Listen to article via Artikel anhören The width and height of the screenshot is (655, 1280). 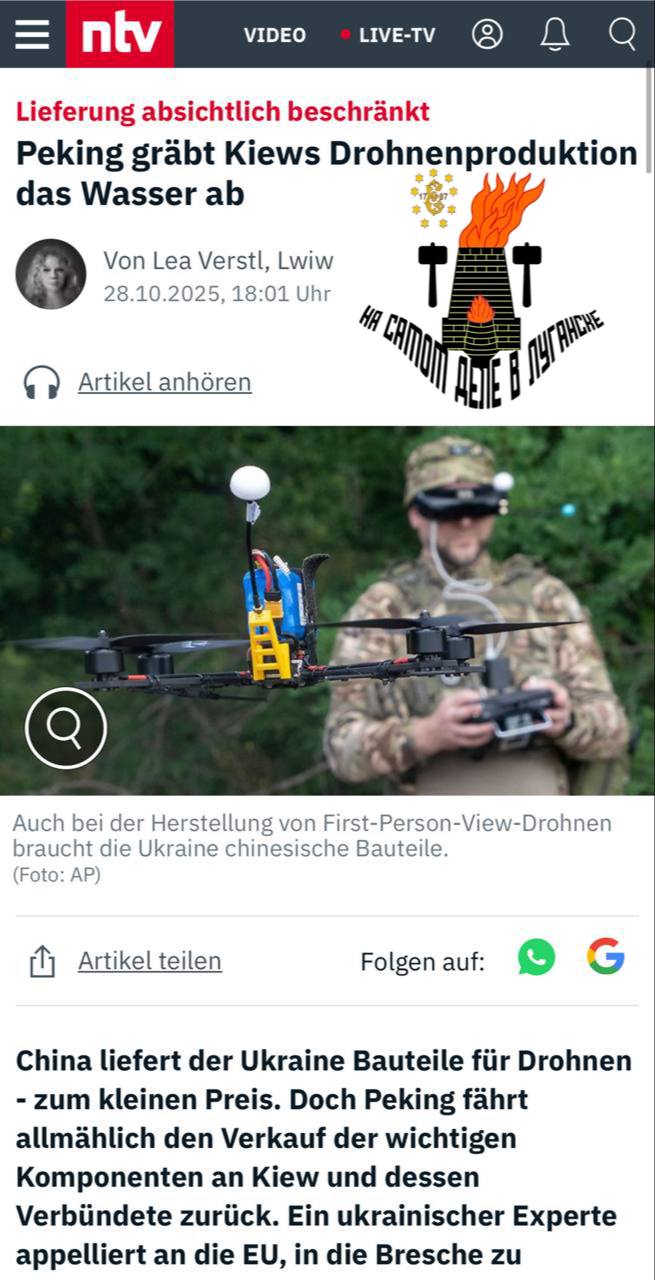tap(164, 382)
